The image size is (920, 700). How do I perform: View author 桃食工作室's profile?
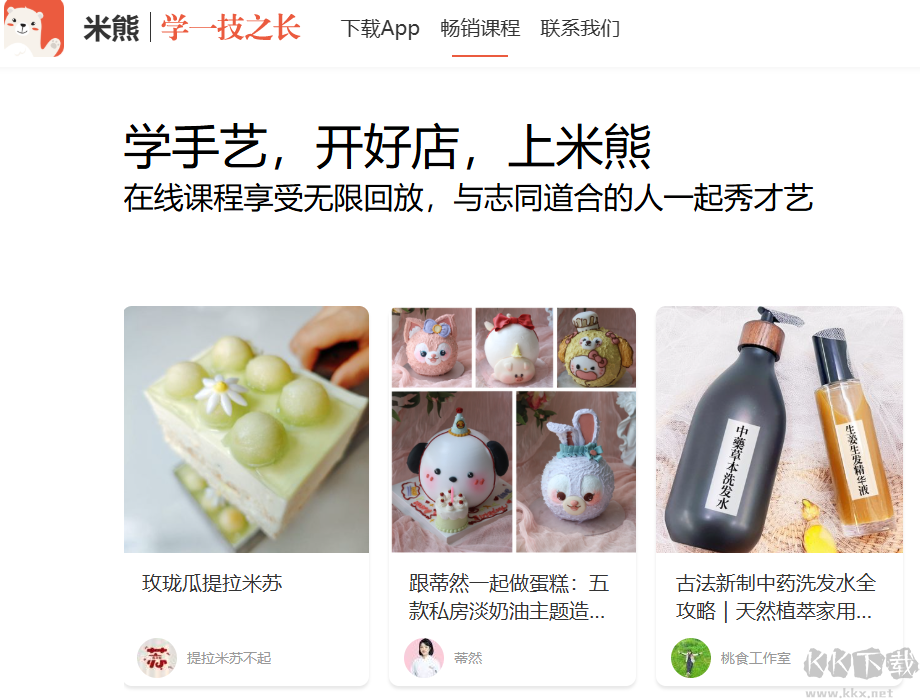(755, 658)
